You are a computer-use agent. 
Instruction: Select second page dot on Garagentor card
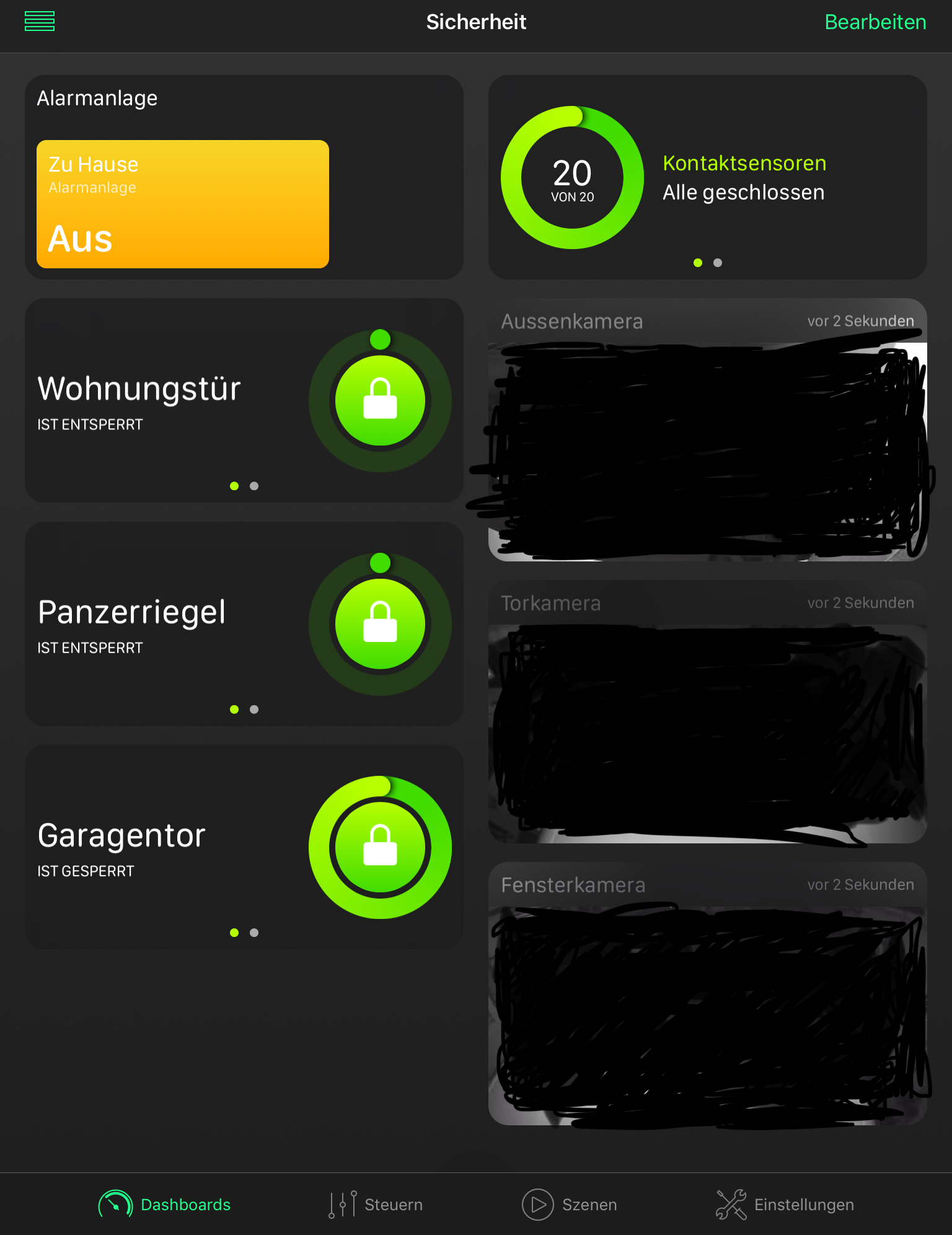[x=254, y=933]
